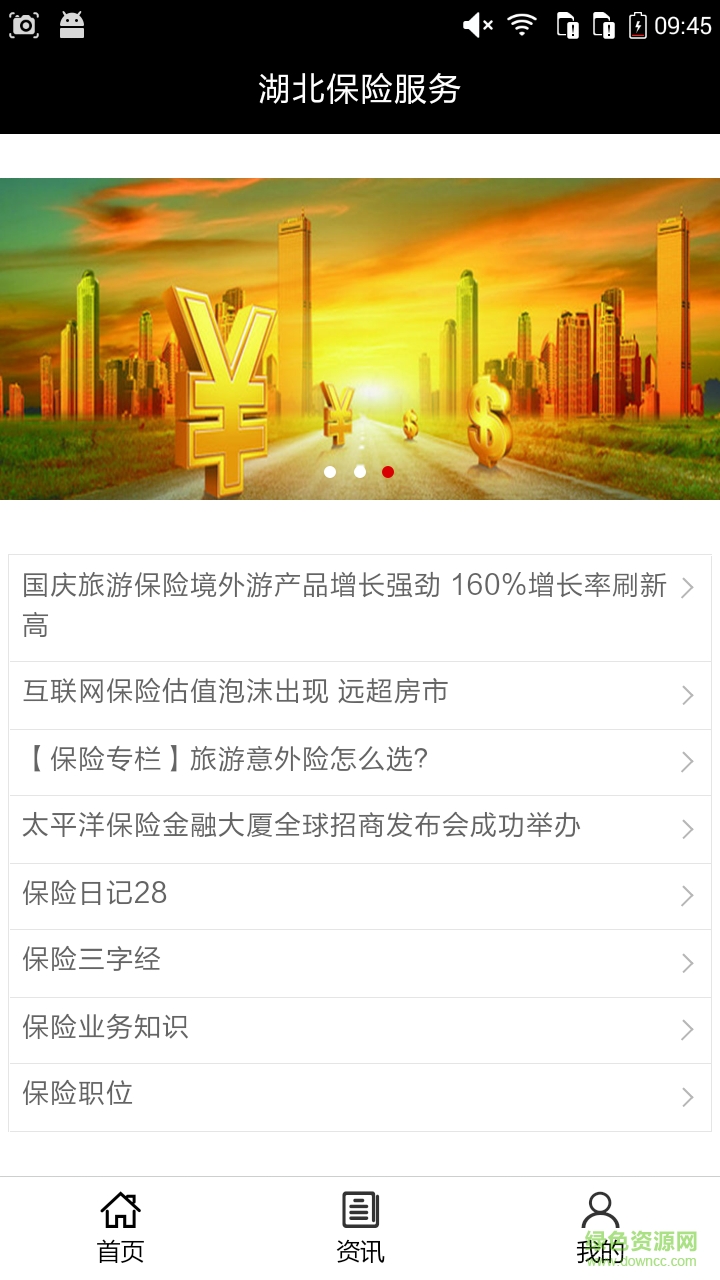Select the third carousel indicator dot

click(388, 471)
